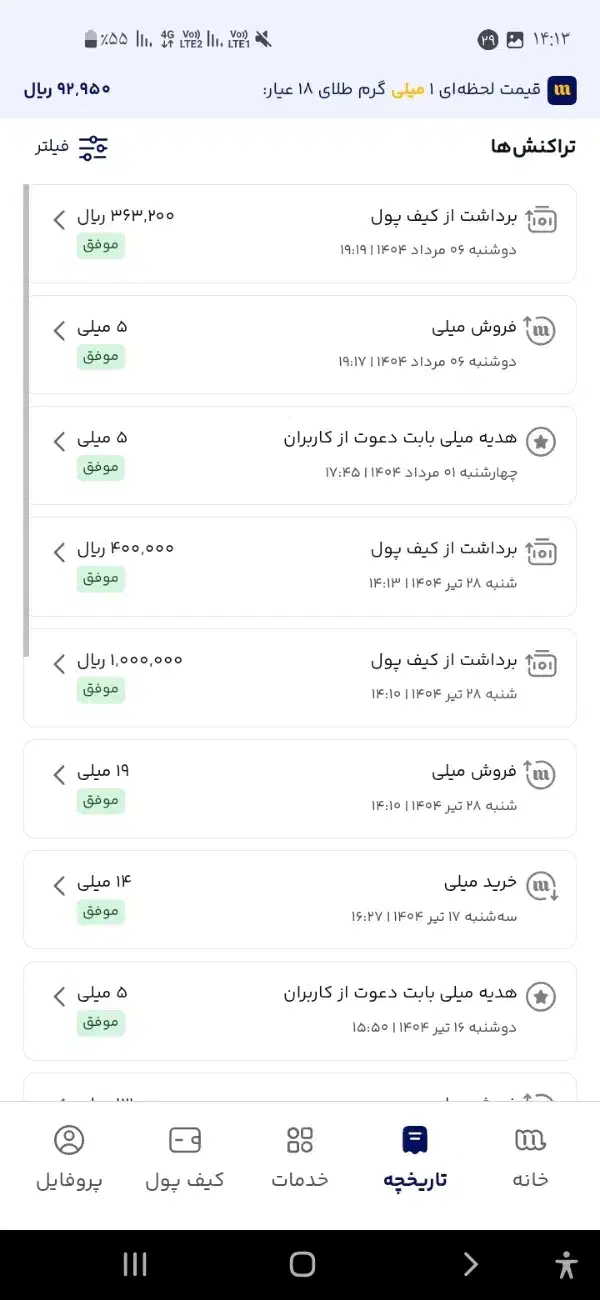Screen dimensions: 600x1300
Task: Open the فیلتر filter options
Action: point(72,147)
